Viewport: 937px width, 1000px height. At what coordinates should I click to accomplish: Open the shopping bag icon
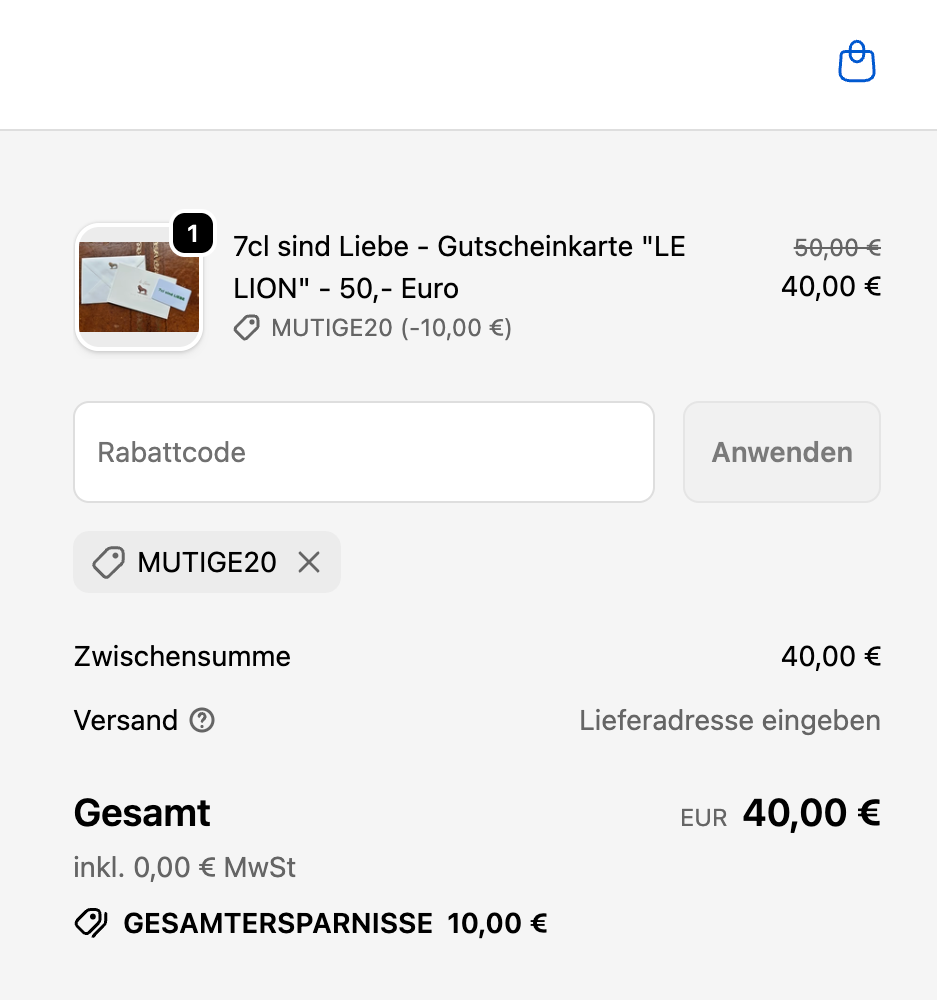click(x=856, y=62)
